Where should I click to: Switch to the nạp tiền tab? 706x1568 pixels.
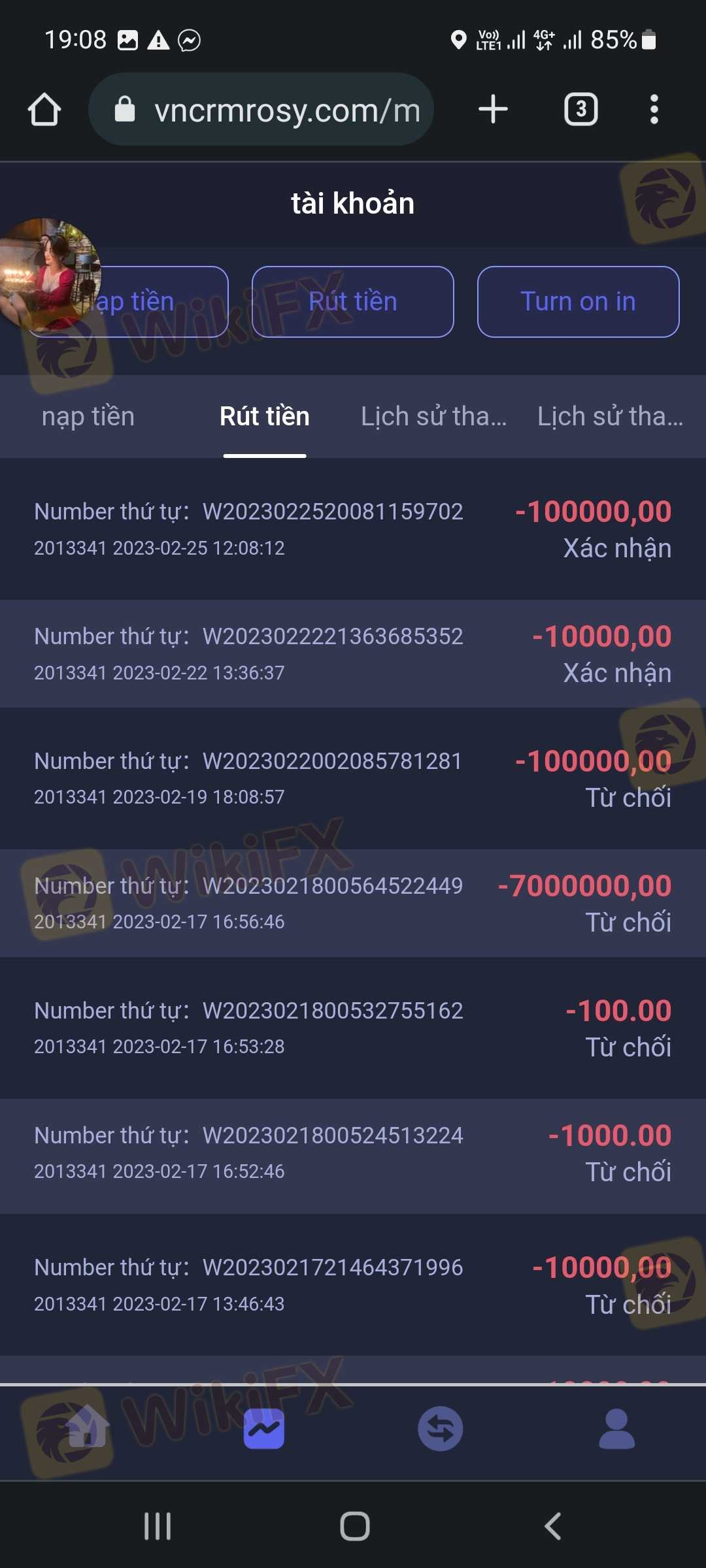coord(88,417)
